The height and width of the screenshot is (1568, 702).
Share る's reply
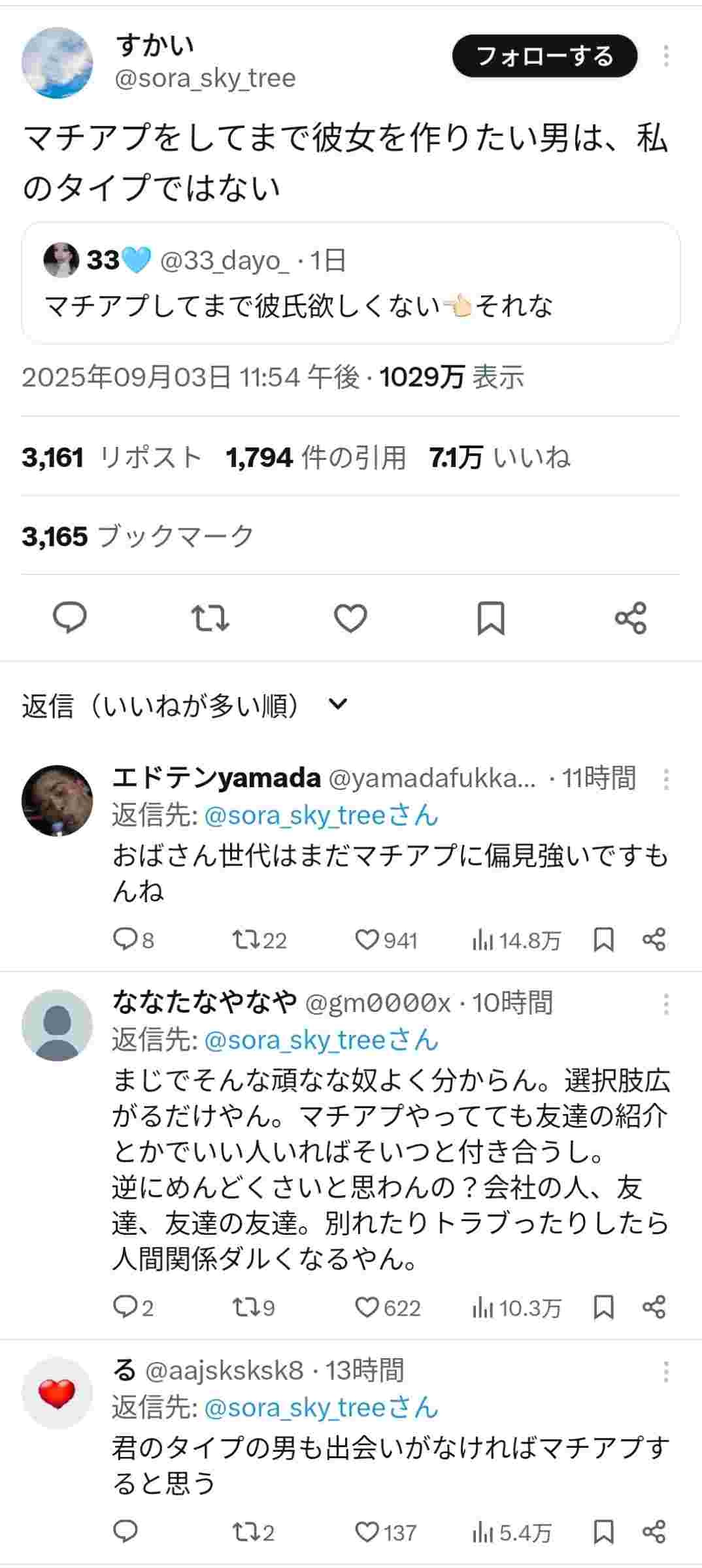(654, 1531)
